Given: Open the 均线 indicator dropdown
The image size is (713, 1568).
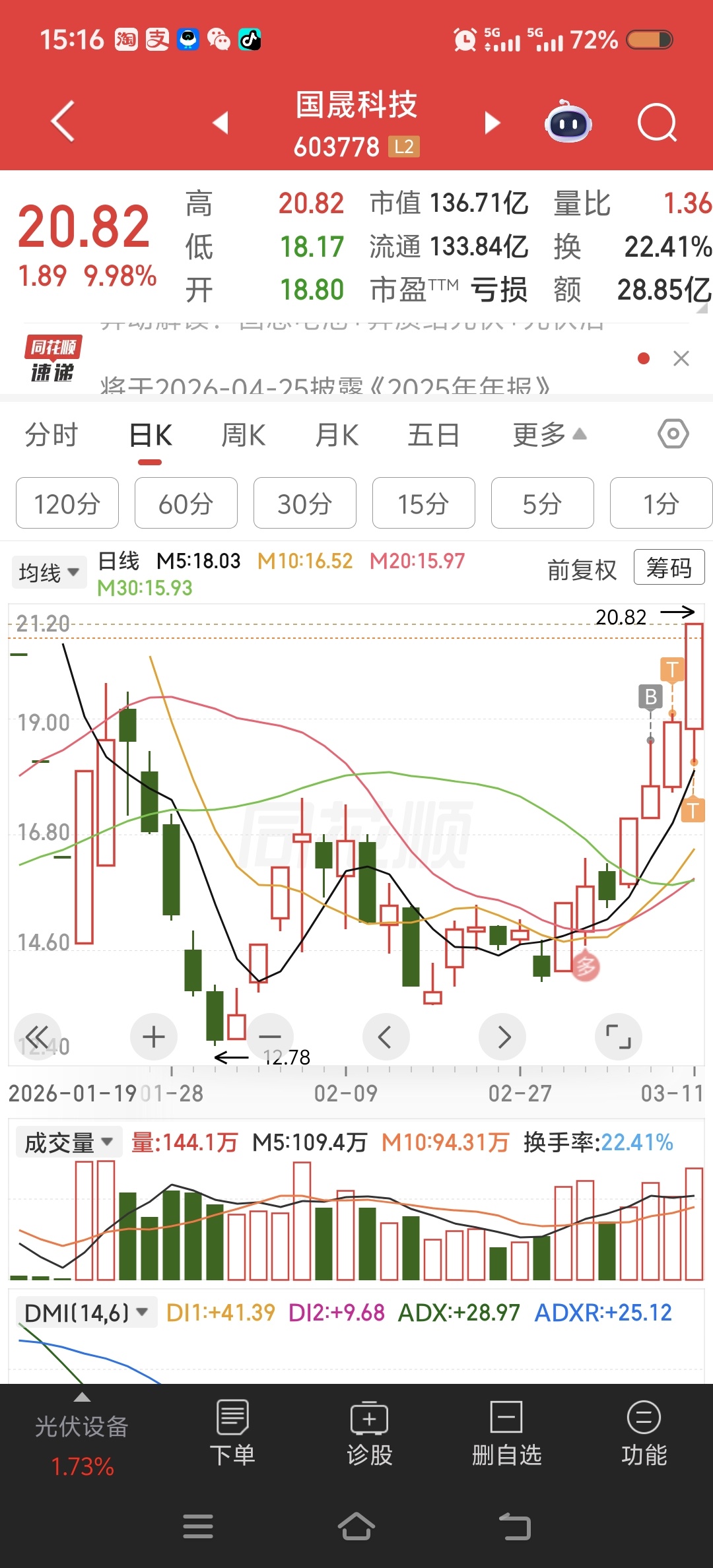Looking at the screenshot, I should click(49, 572).
